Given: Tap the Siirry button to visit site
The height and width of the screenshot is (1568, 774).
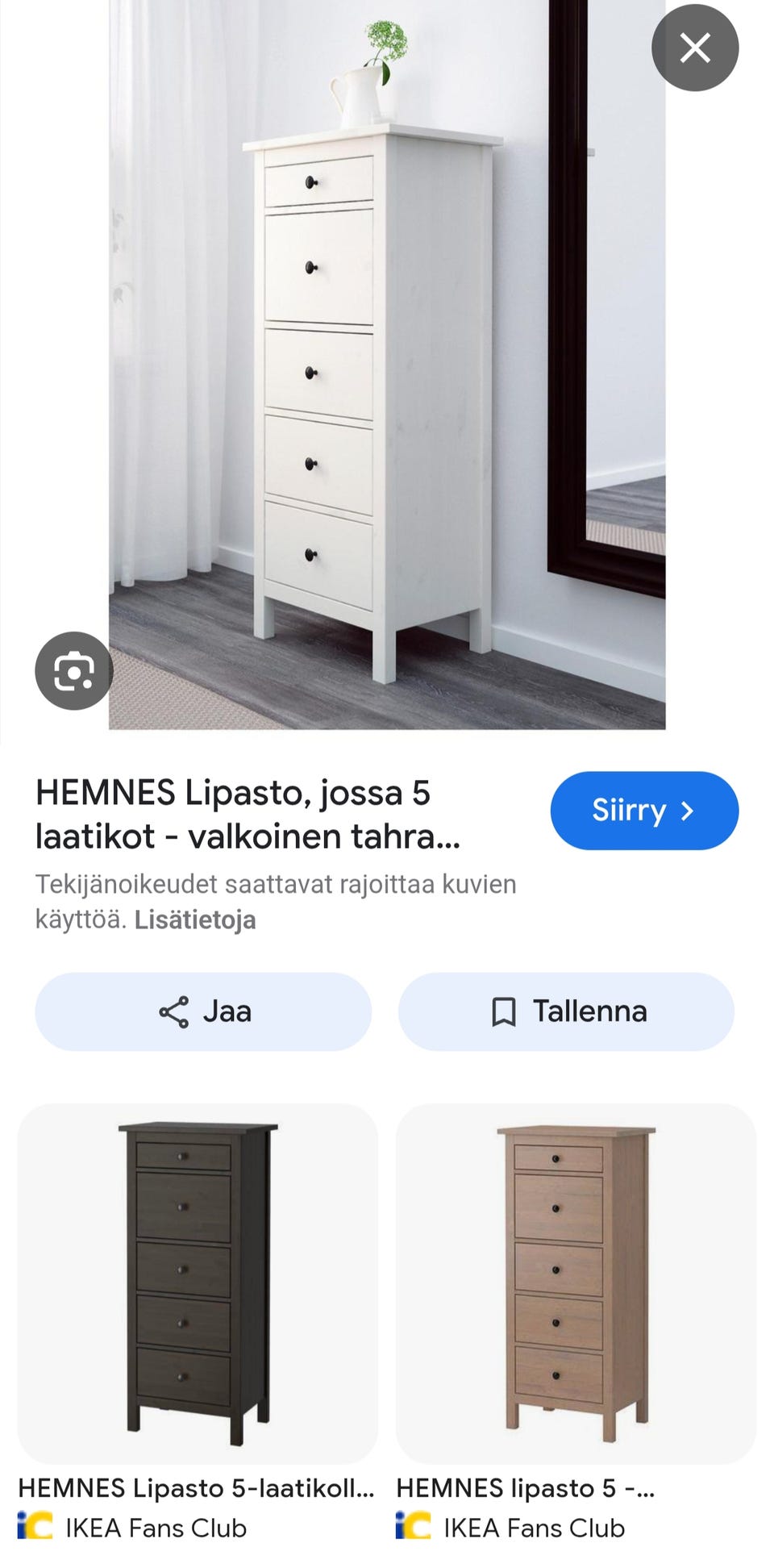Looking at the screenshot, I should [644, 810].
